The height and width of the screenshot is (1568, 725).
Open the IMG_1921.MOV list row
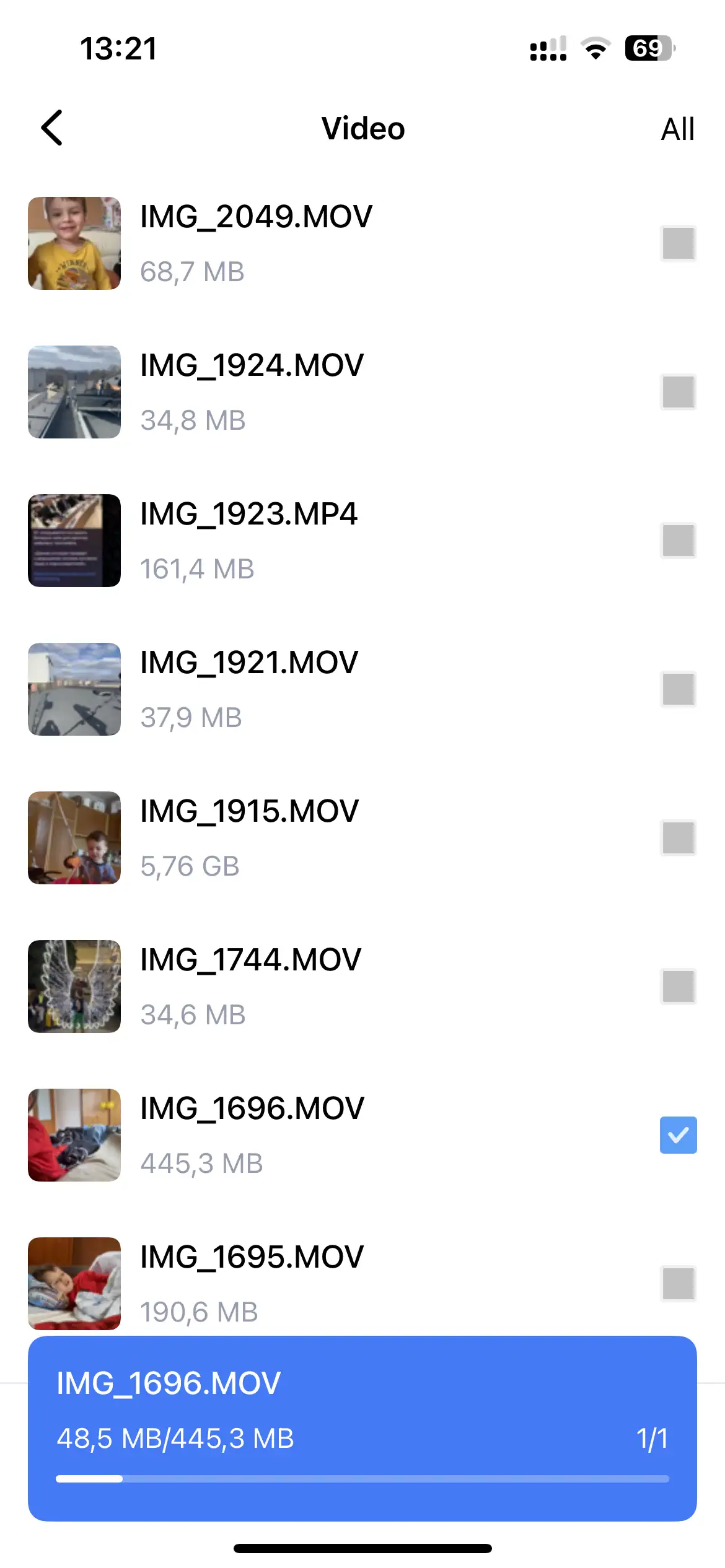click(x=372, y=689)
